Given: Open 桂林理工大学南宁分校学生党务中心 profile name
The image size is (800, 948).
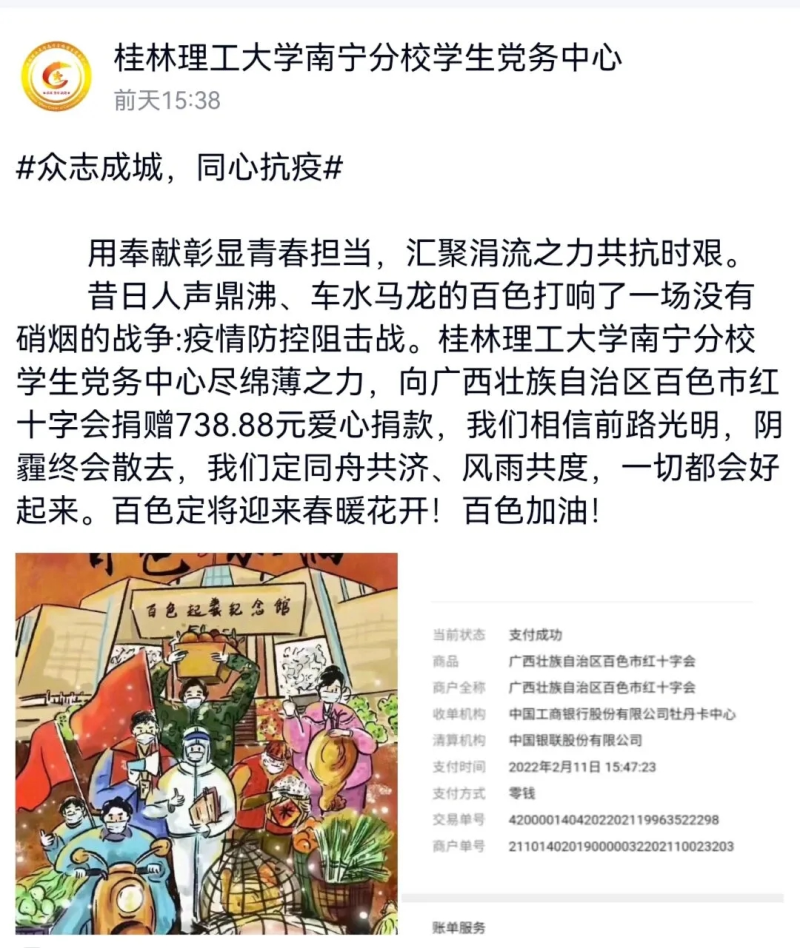Looking at the screenshot, I should (x=367, y=57).
